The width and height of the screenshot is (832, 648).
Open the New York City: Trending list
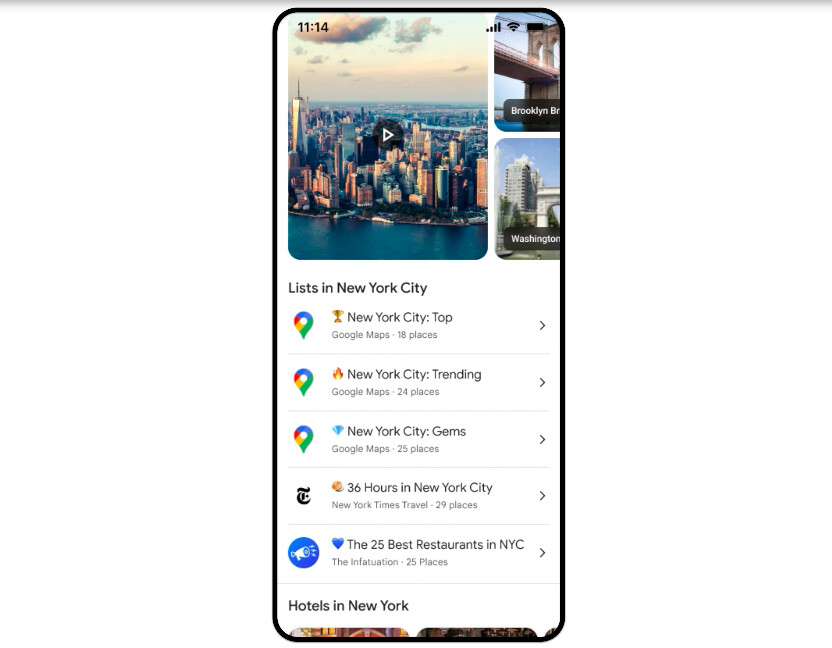click(x=418, y=382)
